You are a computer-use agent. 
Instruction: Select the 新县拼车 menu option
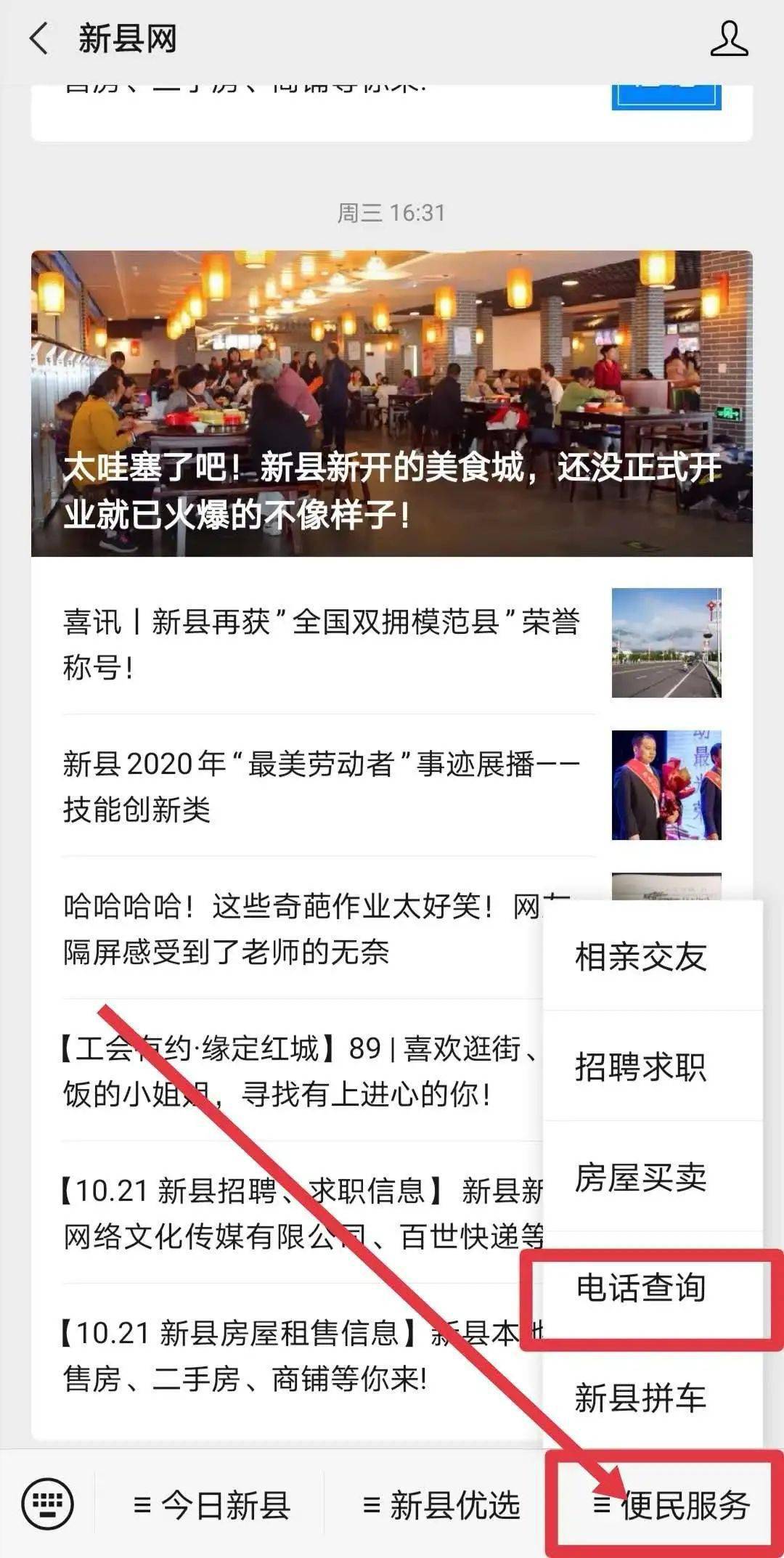tap(641, 1398)
